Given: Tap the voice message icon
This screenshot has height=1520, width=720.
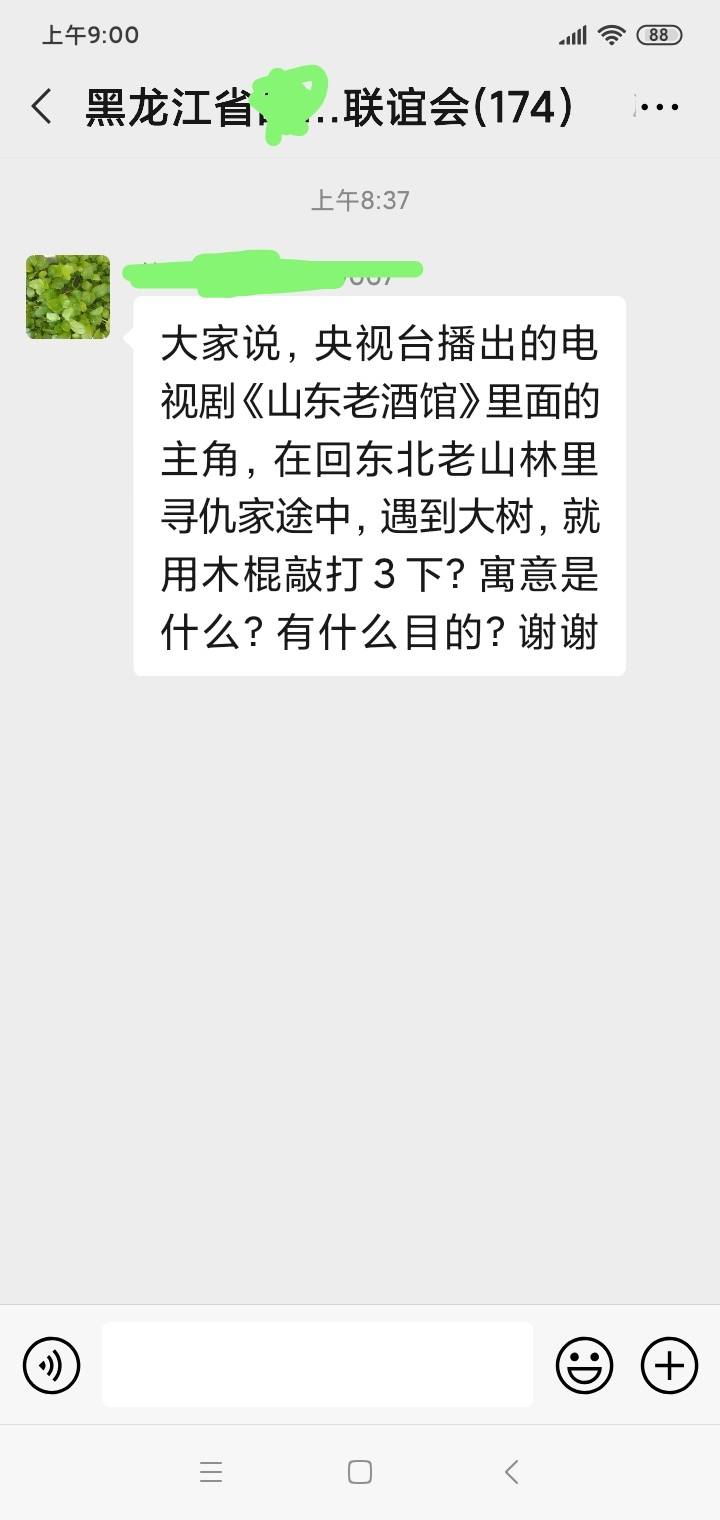Looking at the screenshot, I should click(x=52, y=1364).
